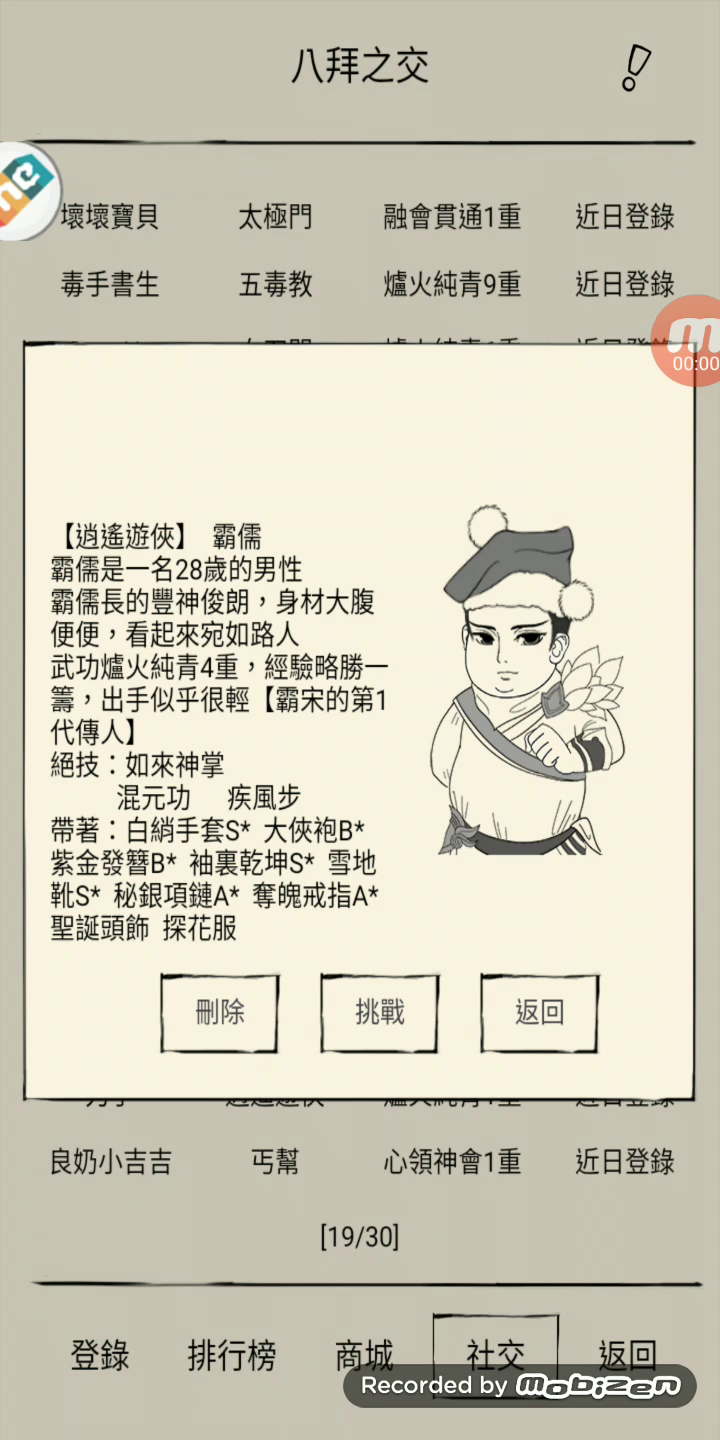Close the dialog with 返回 button

[x=539, y=1013]
